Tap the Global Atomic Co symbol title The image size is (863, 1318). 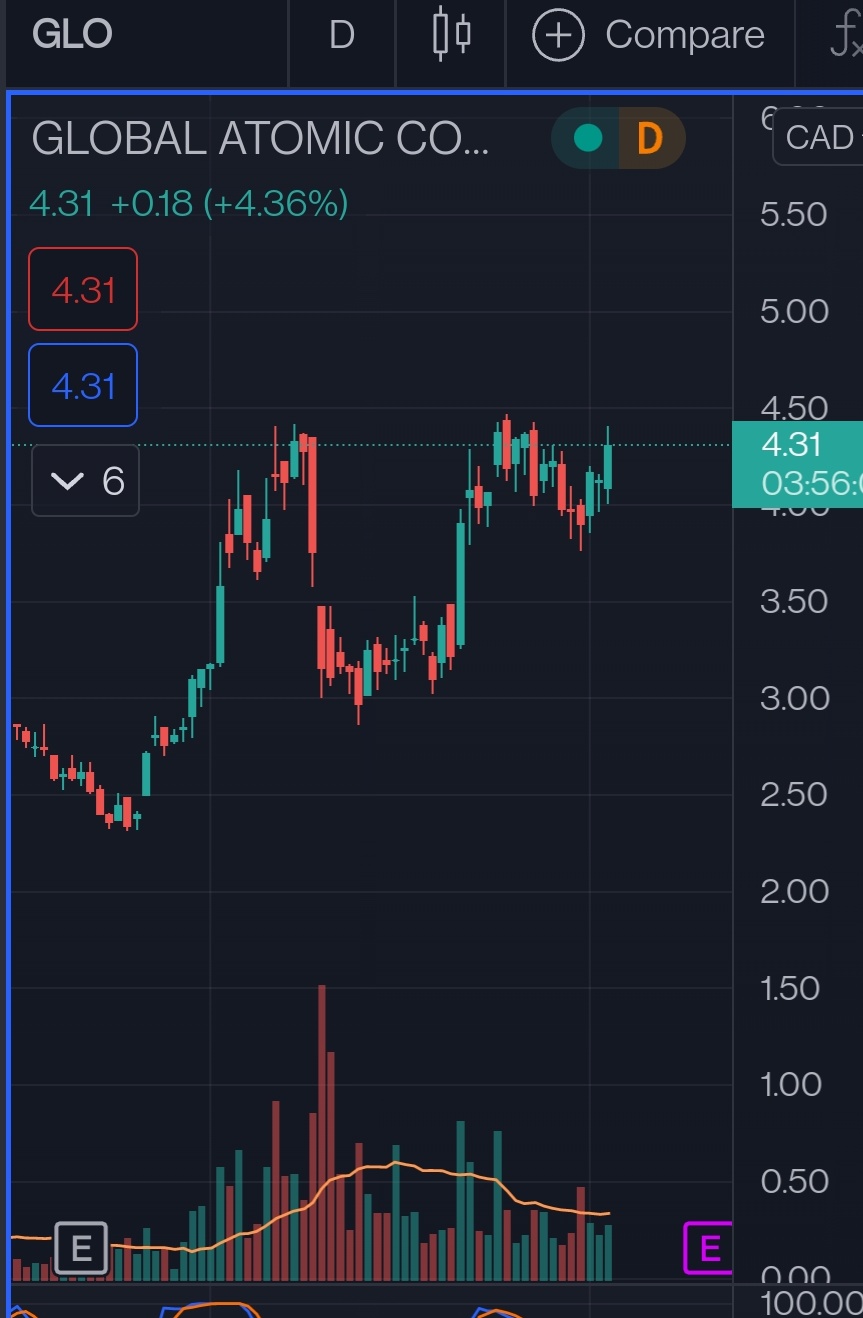coord(260,138)
